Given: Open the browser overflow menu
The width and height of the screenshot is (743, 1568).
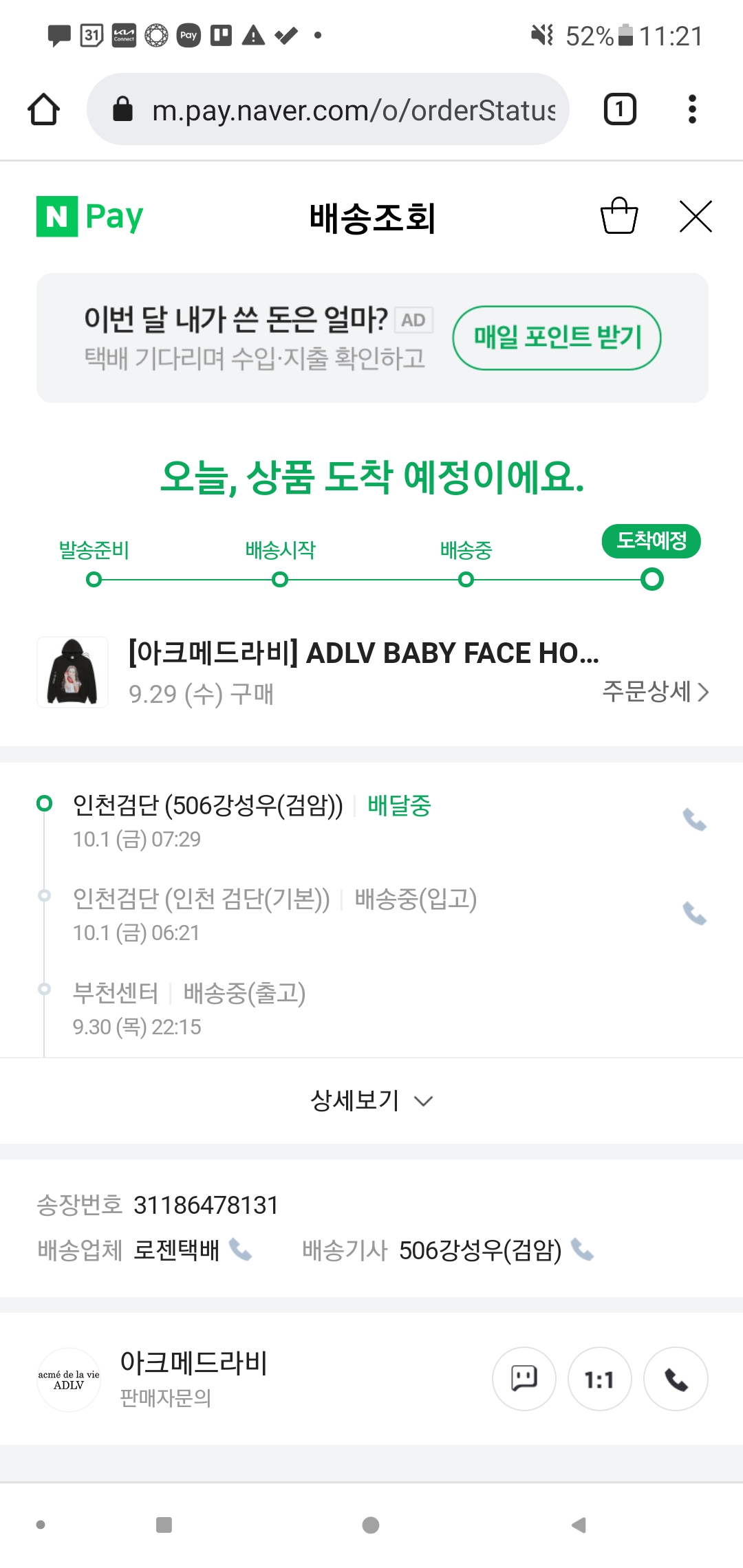Looking at the screenshot, I should tap(692, 109).
